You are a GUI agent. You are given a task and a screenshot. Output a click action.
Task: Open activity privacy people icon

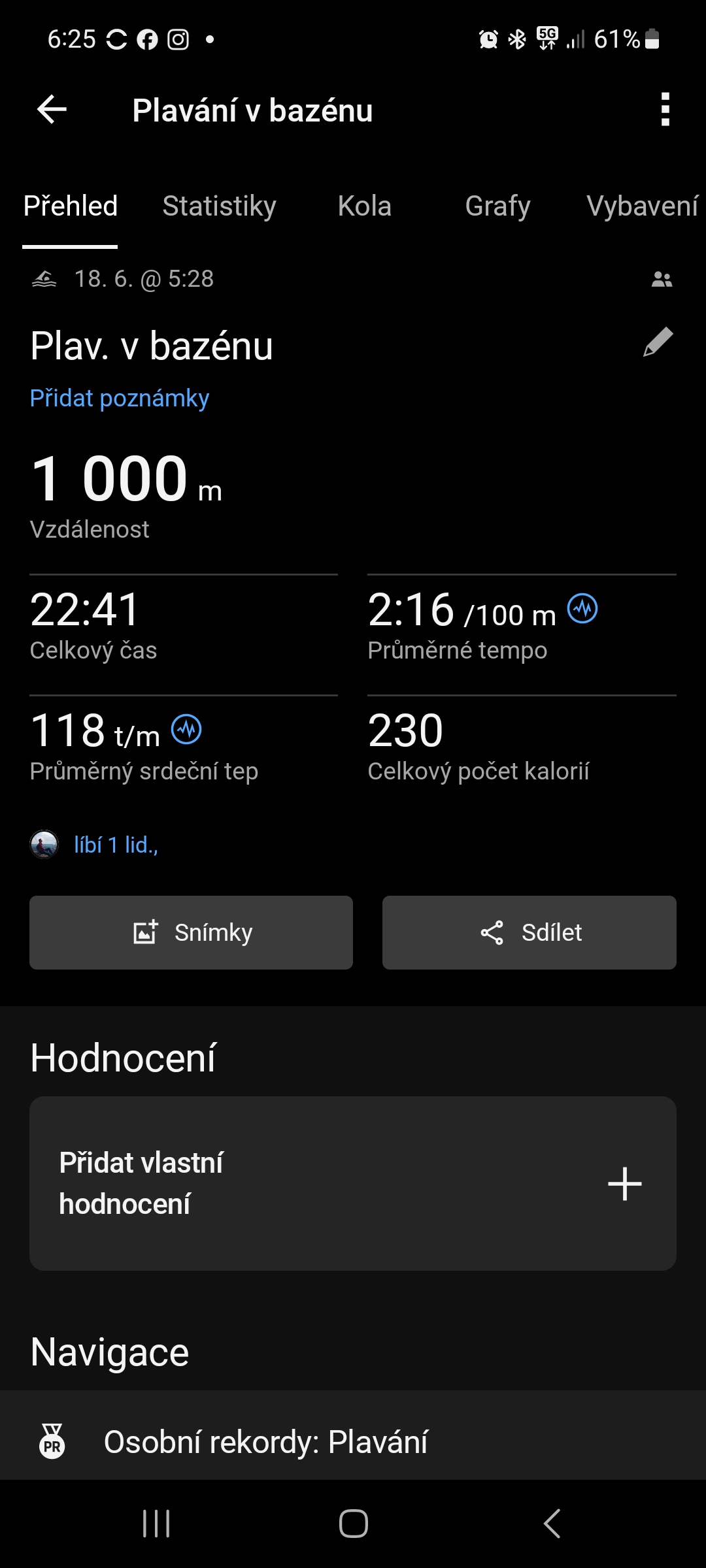tap(662, 280)
